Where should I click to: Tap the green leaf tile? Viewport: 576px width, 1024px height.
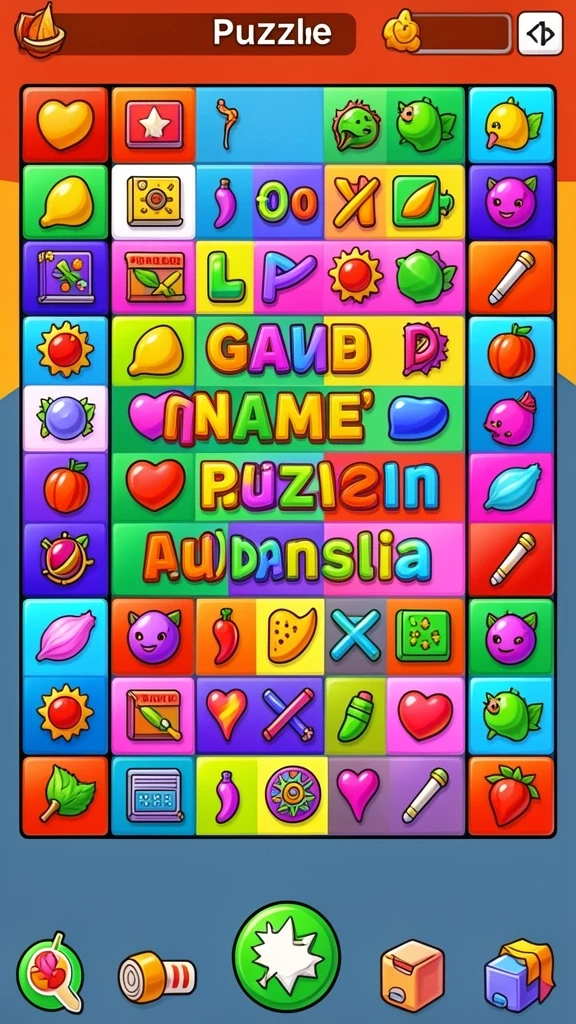pos(65,795)
